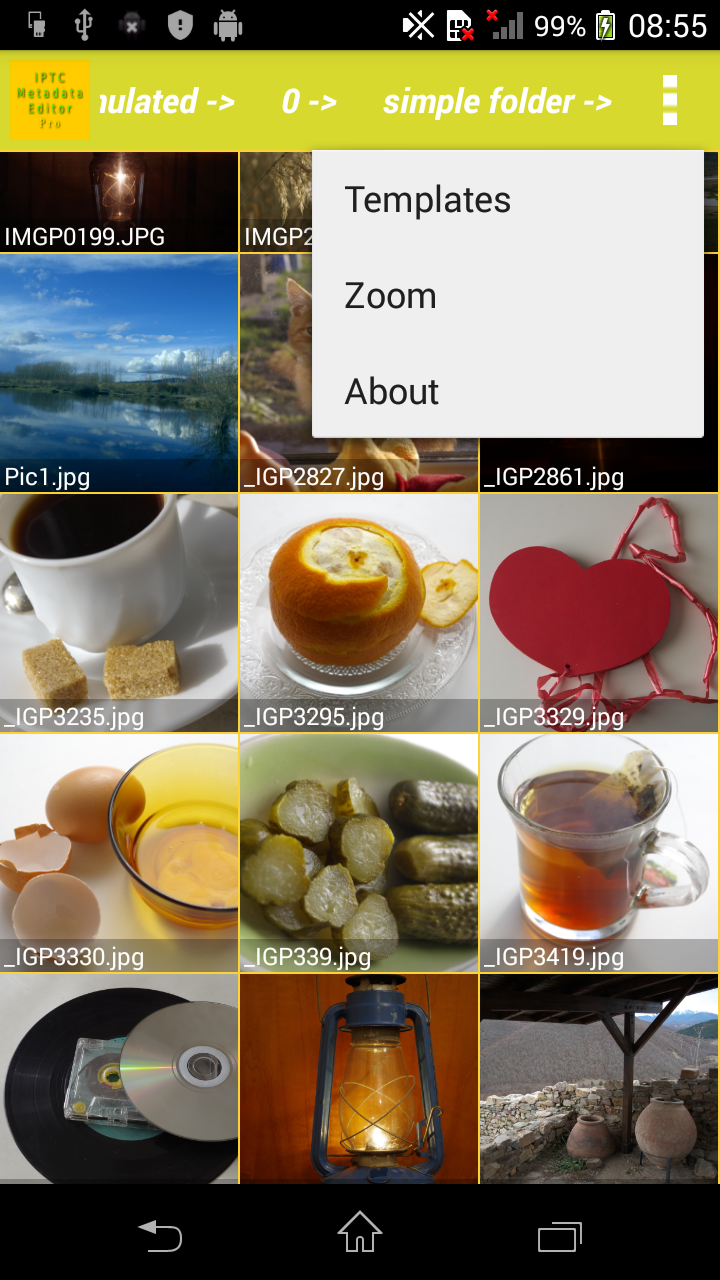Screen dimensions: 720x1280
Task: Tap the USB connection icon in status bar
Action: click(x=85, y=25)
